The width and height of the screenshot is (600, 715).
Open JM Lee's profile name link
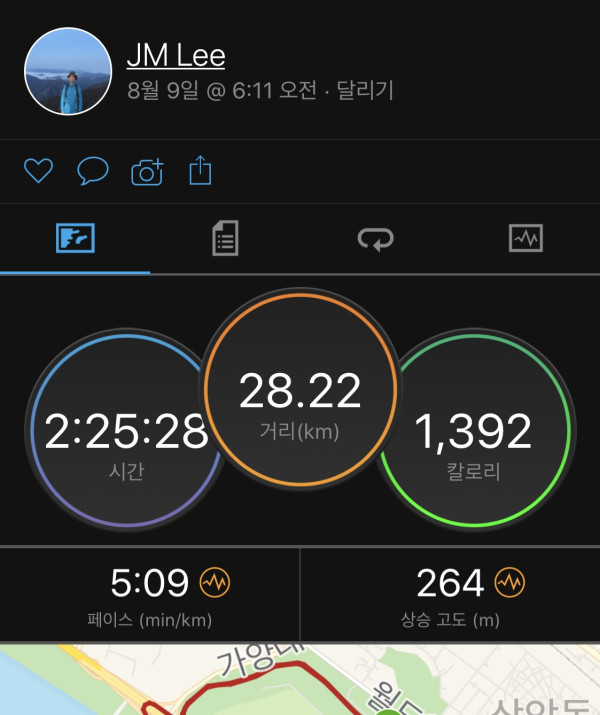tap(176, 55)
